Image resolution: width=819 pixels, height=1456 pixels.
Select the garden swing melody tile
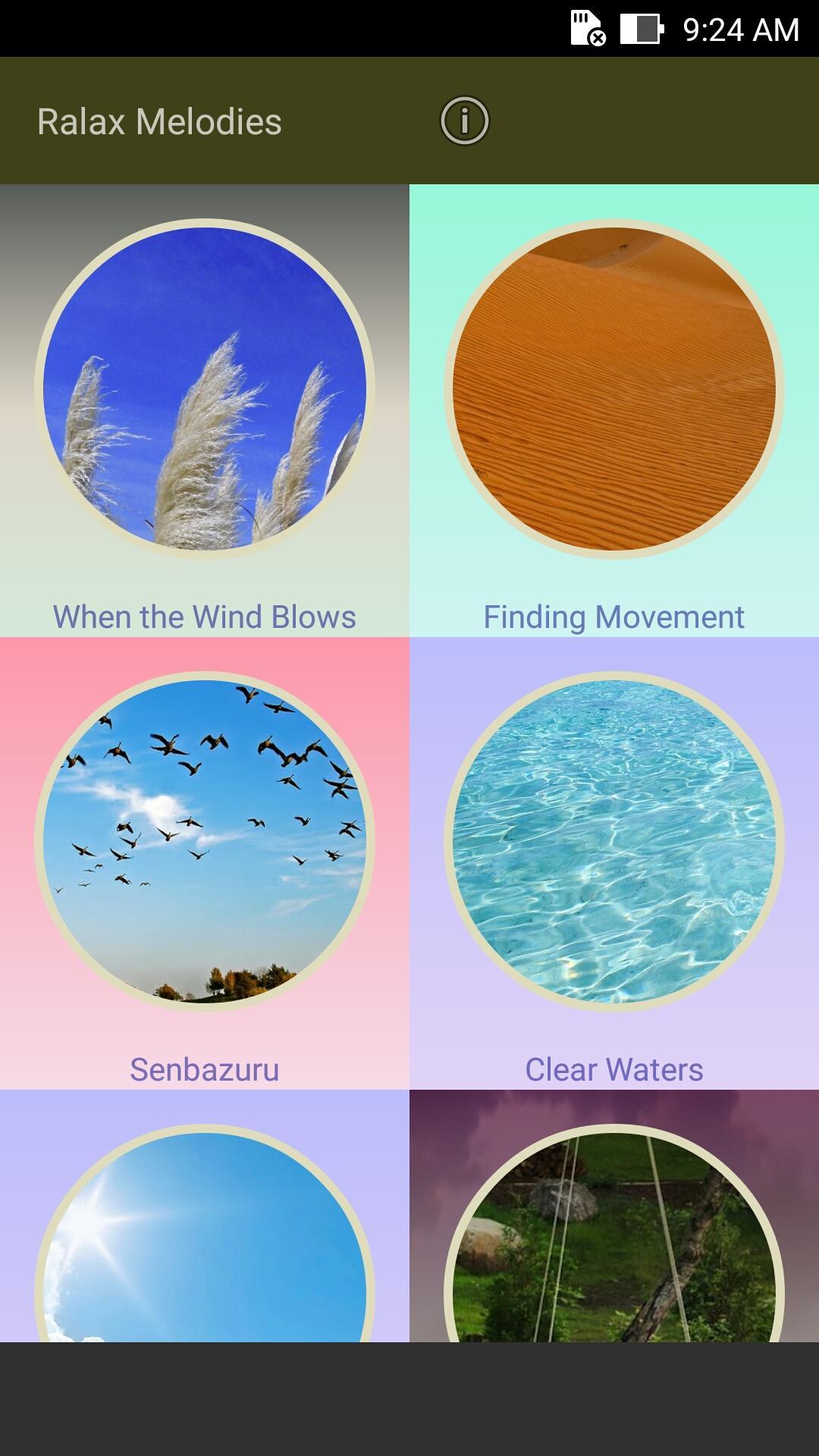(614, 1236)
